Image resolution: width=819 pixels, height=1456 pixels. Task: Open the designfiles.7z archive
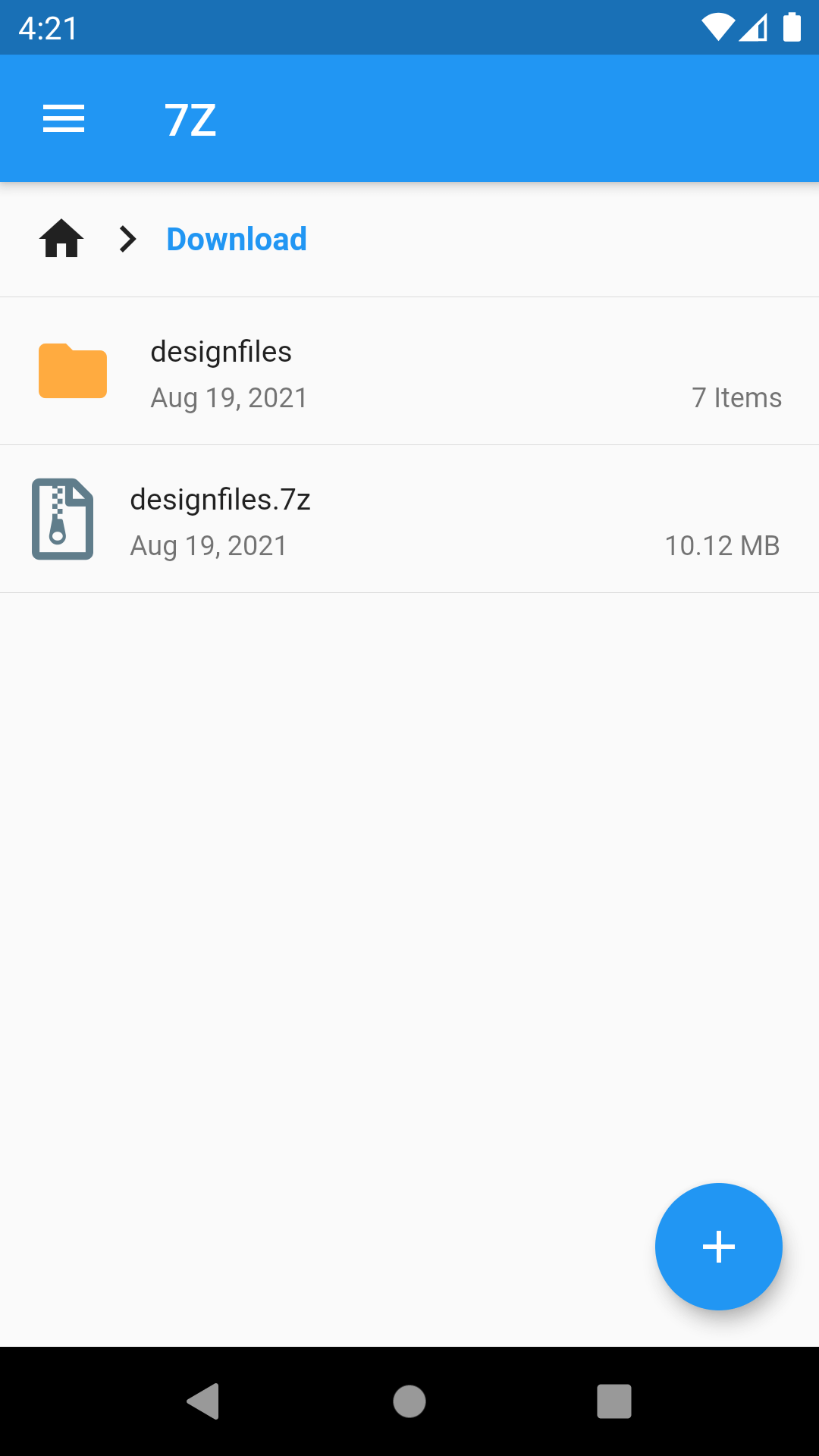point(409,519)
